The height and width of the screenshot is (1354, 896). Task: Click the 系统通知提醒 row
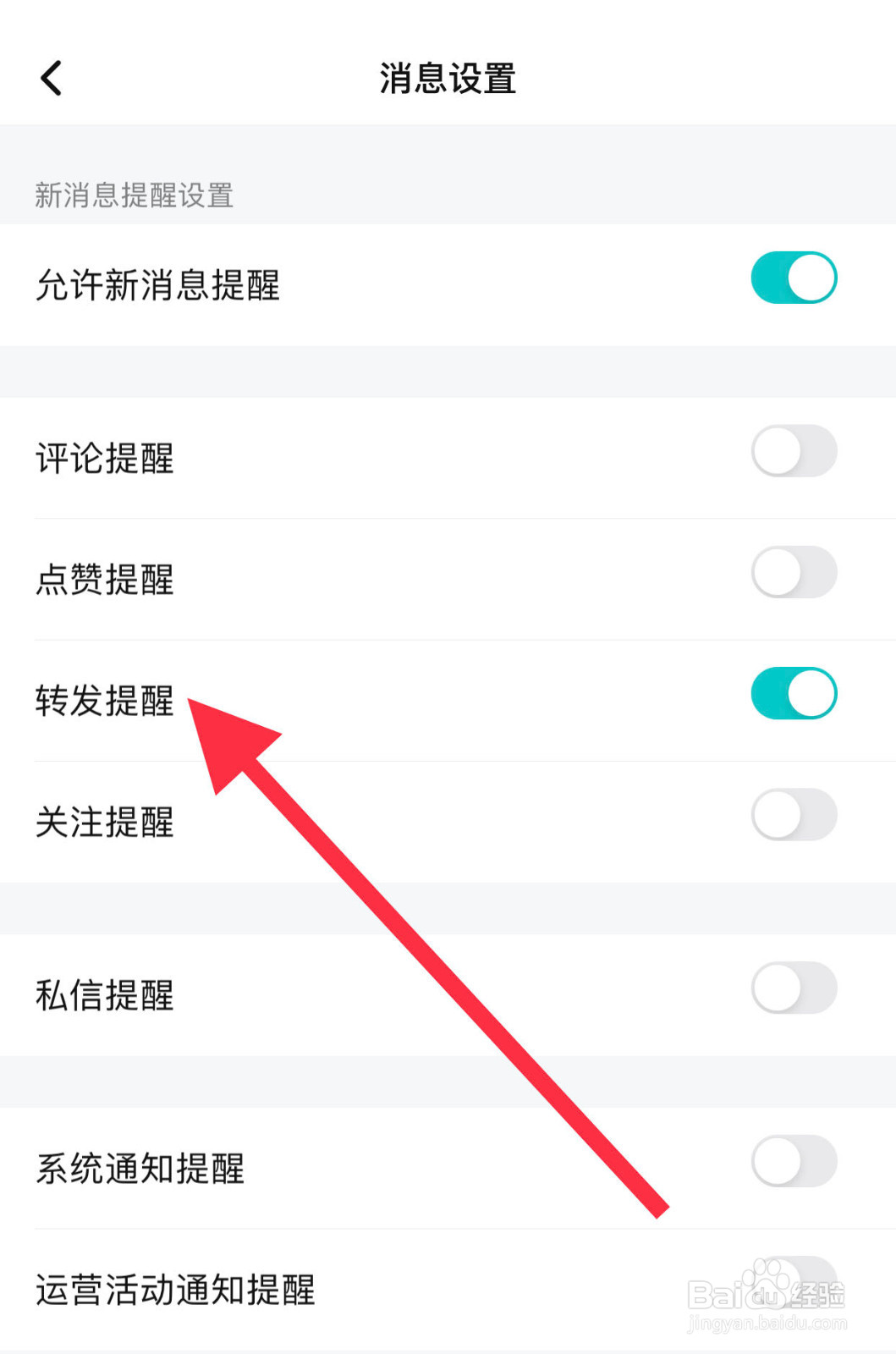tap(140, 1170)
